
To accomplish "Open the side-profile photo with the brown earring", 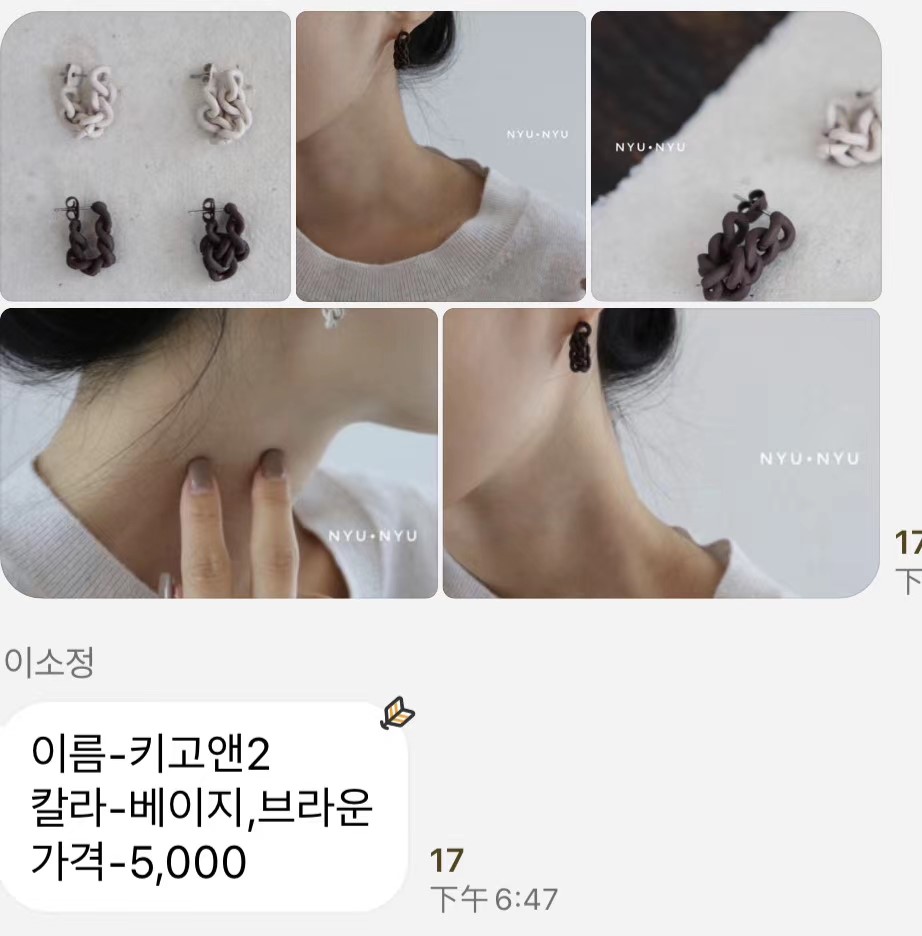I will (661, 452).
